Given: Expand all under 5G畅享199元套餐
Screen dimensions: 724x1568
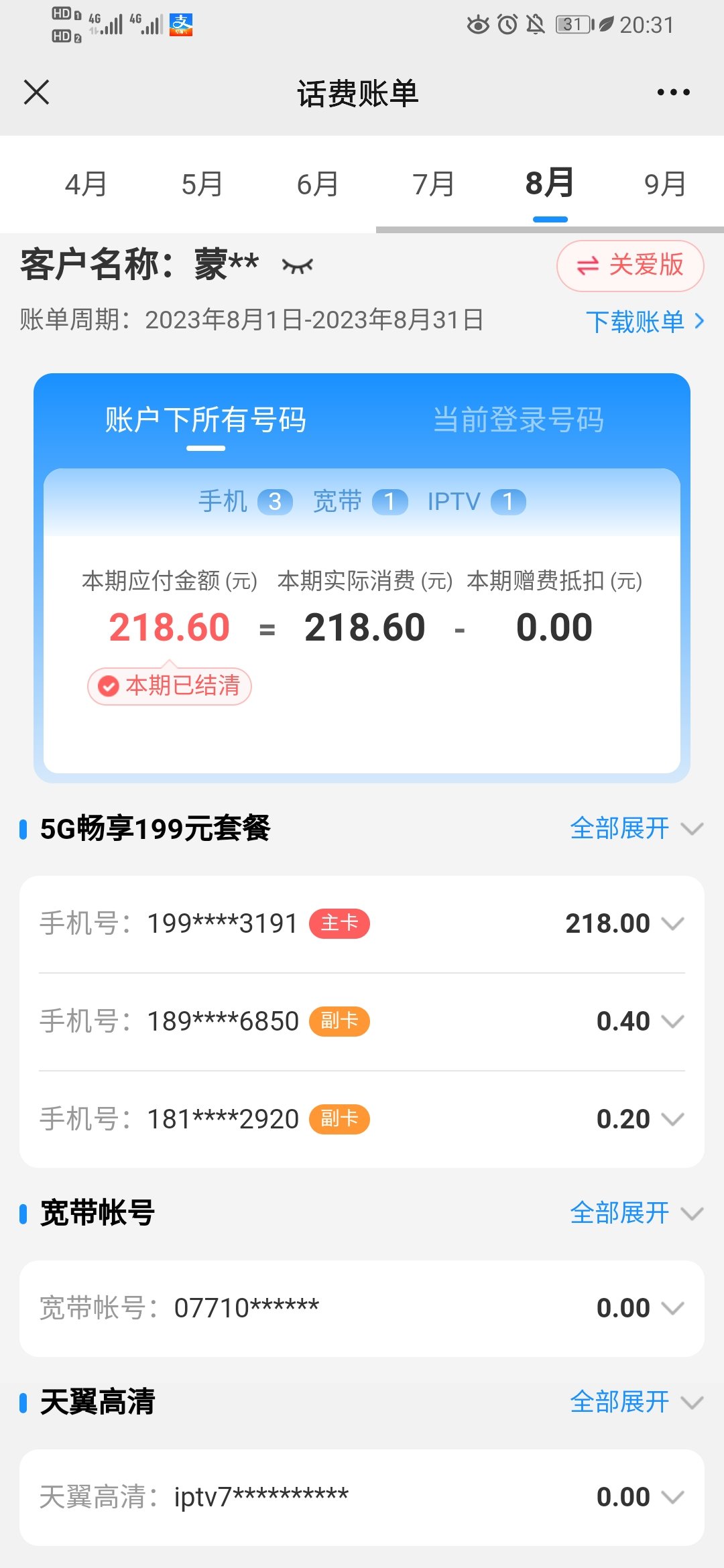Looking at the screenshot, I should [637, 829].
